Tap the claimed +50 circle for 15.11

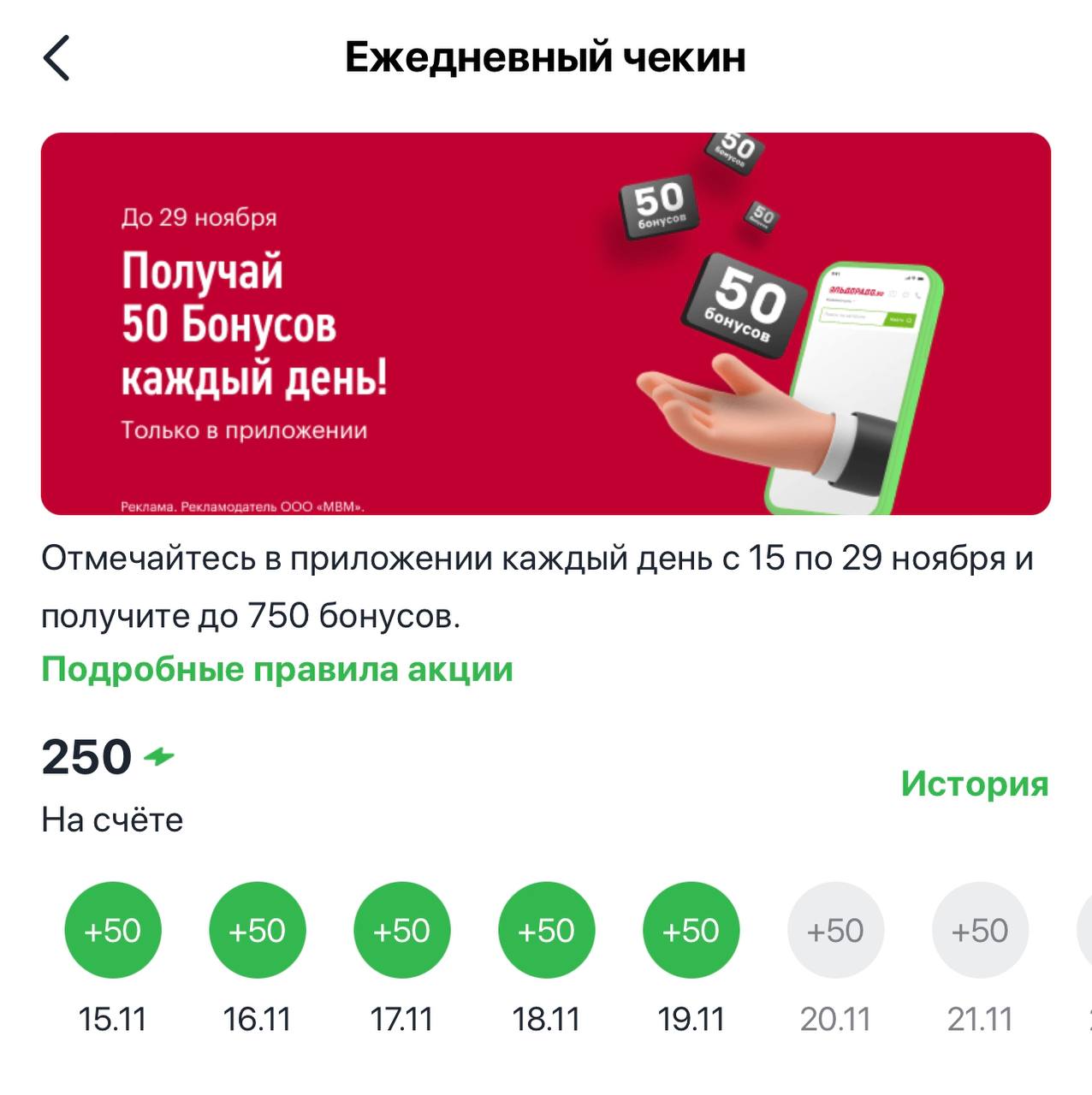(113, 931)
